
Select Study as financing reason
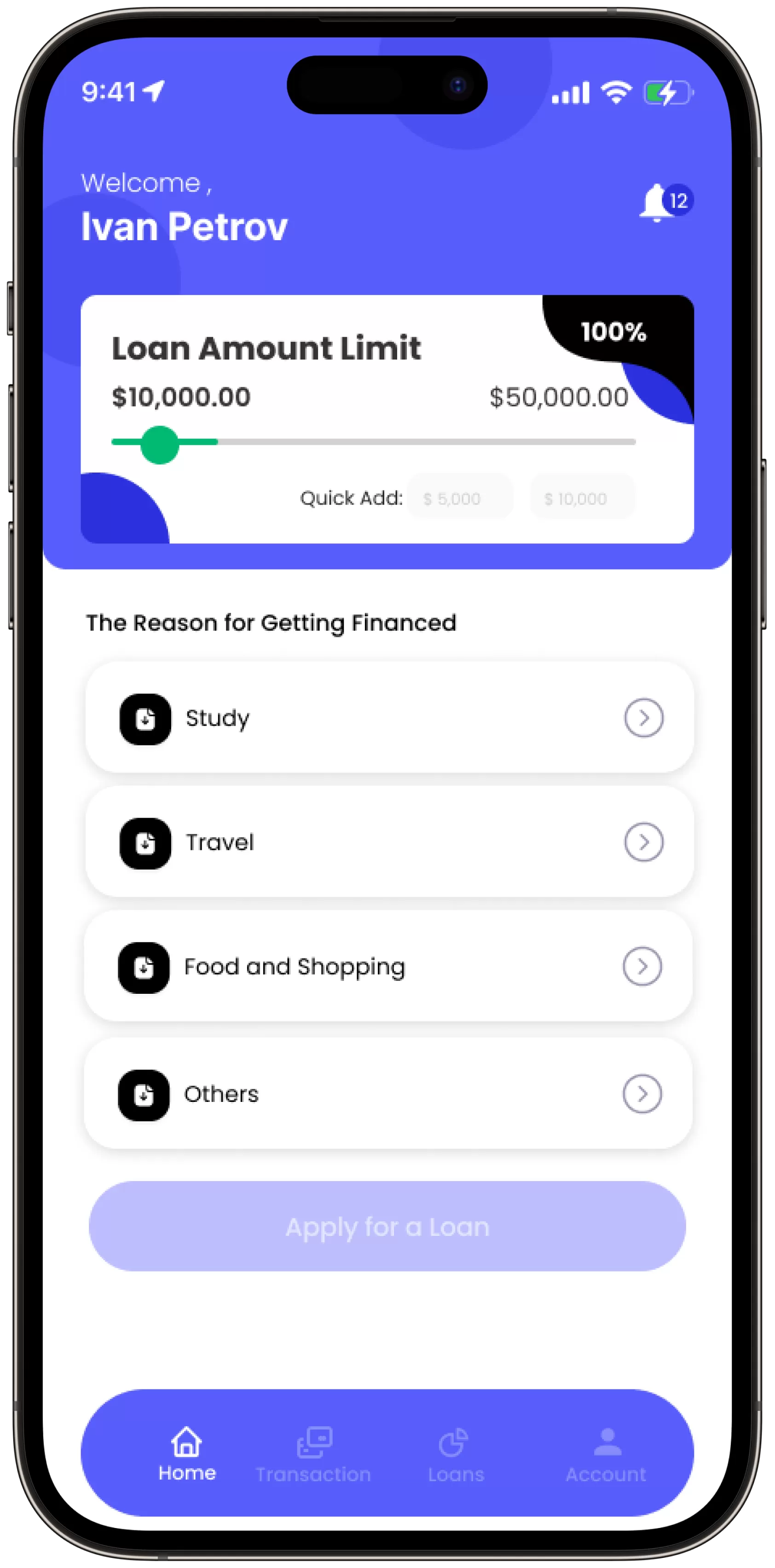point(388,718)
